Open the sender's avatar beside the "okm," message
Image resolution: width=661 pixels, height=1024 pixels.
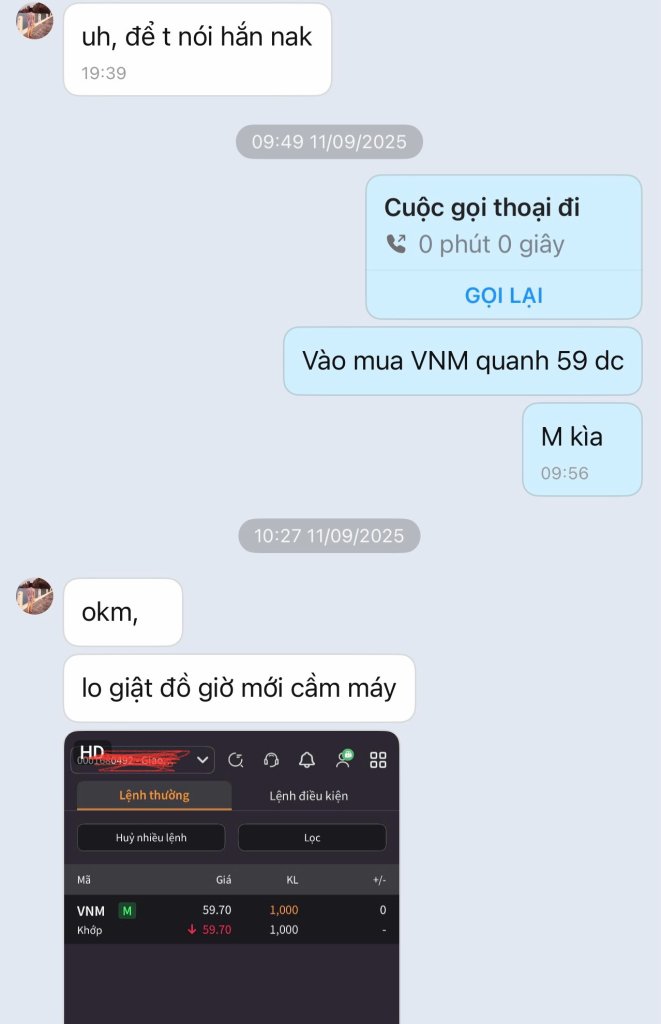[35, 596]
